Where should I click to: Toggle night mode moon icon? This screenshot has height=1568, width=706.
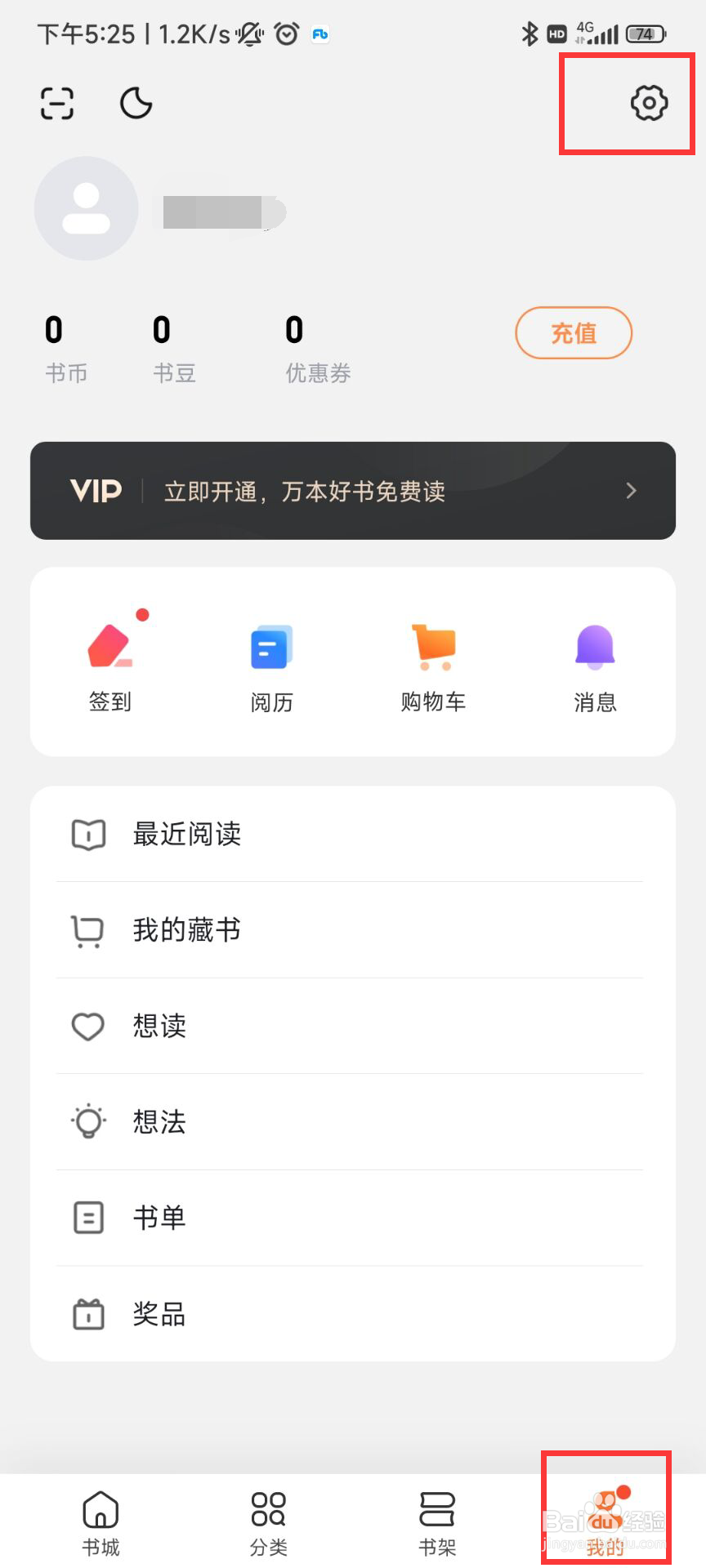pos(136,104)
